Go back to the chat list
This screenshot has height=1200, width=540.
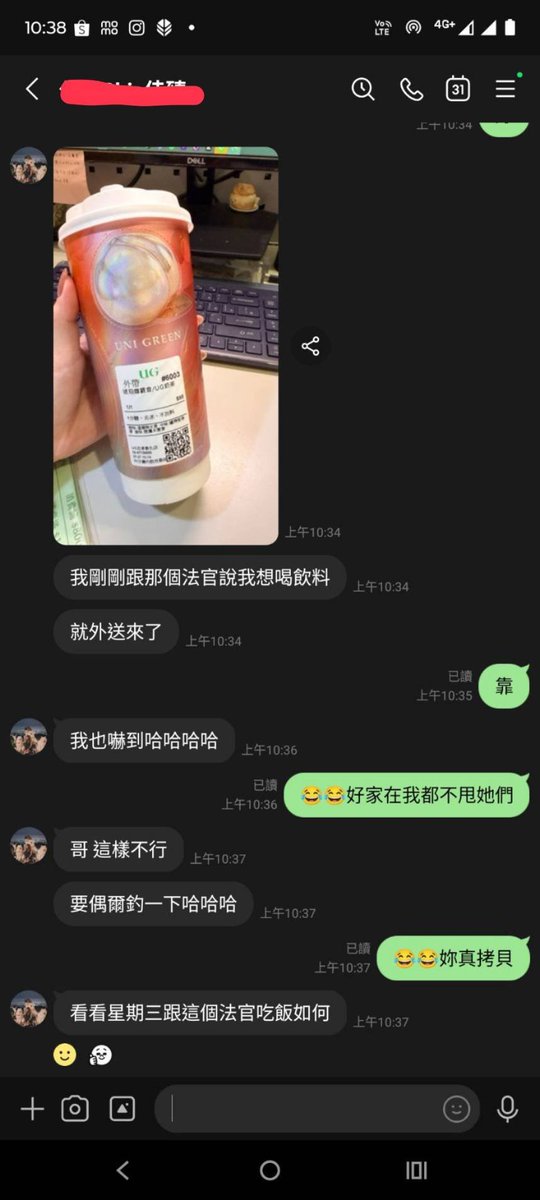click(x=32, y=89)
